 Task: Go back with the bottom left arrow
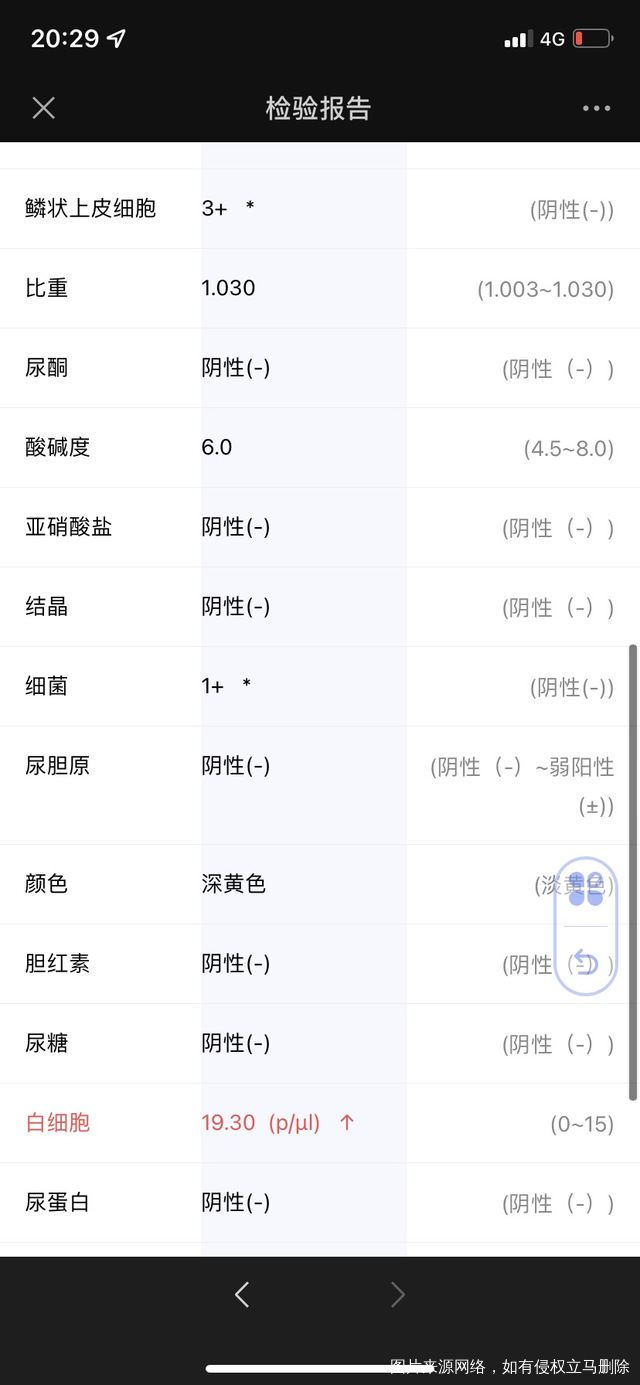tap(242, 1295)
